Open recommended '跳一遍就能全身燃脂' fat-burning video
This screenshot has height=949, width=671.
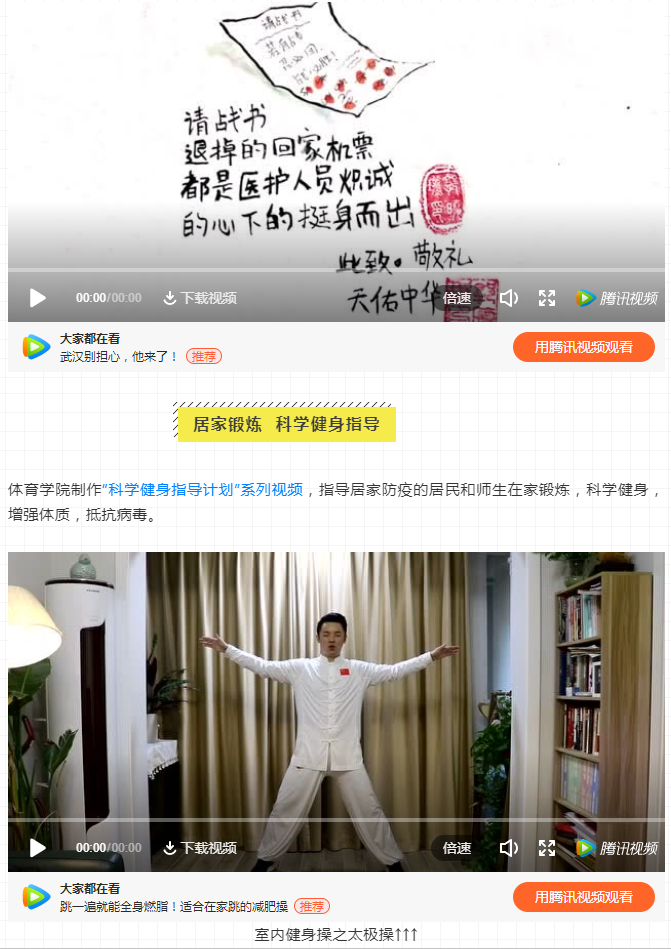coord(173,906)
